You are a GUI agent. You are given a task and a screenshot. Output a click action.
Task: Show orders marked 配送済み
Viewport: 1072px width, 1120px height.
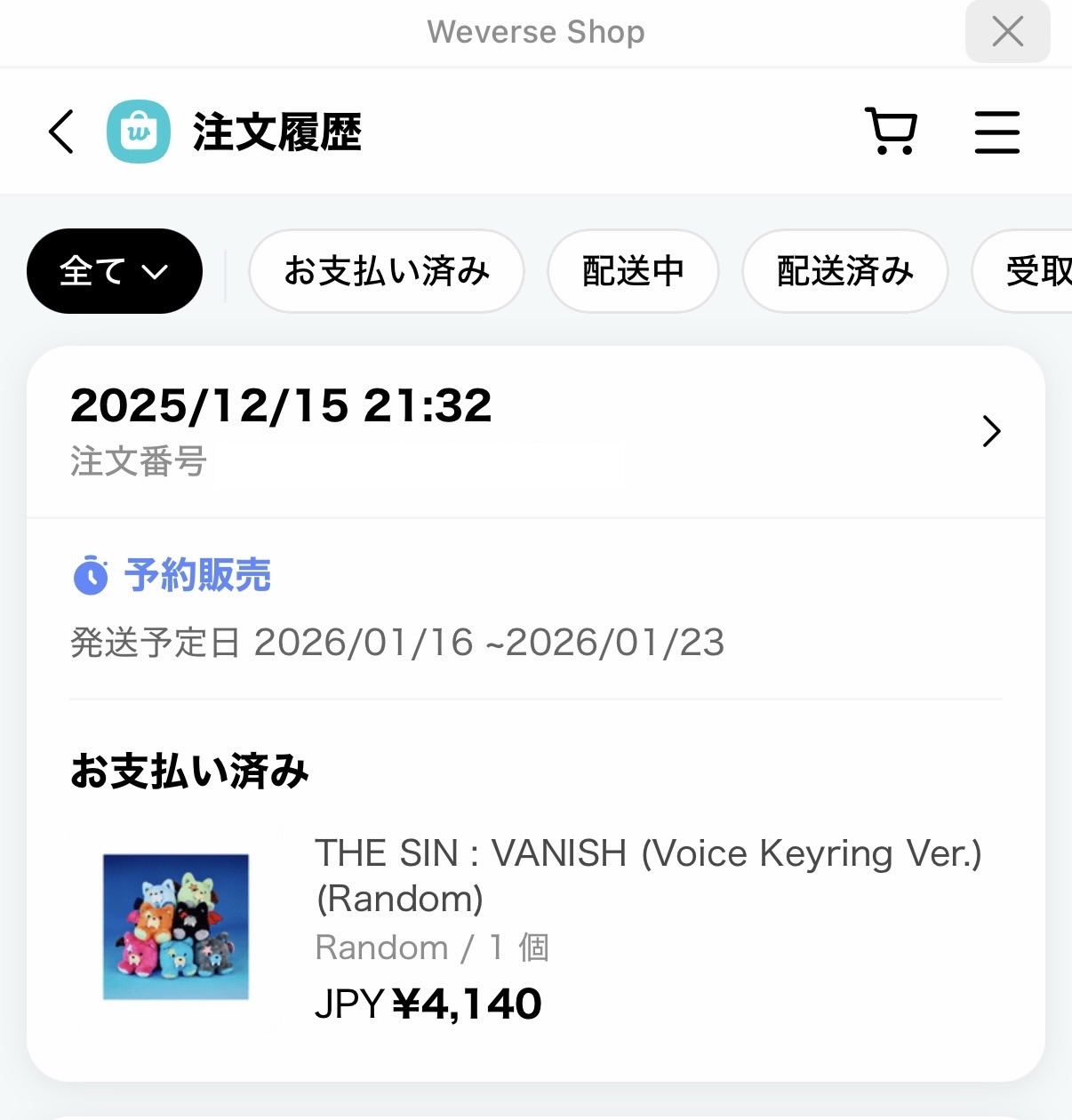click(844, 271)
